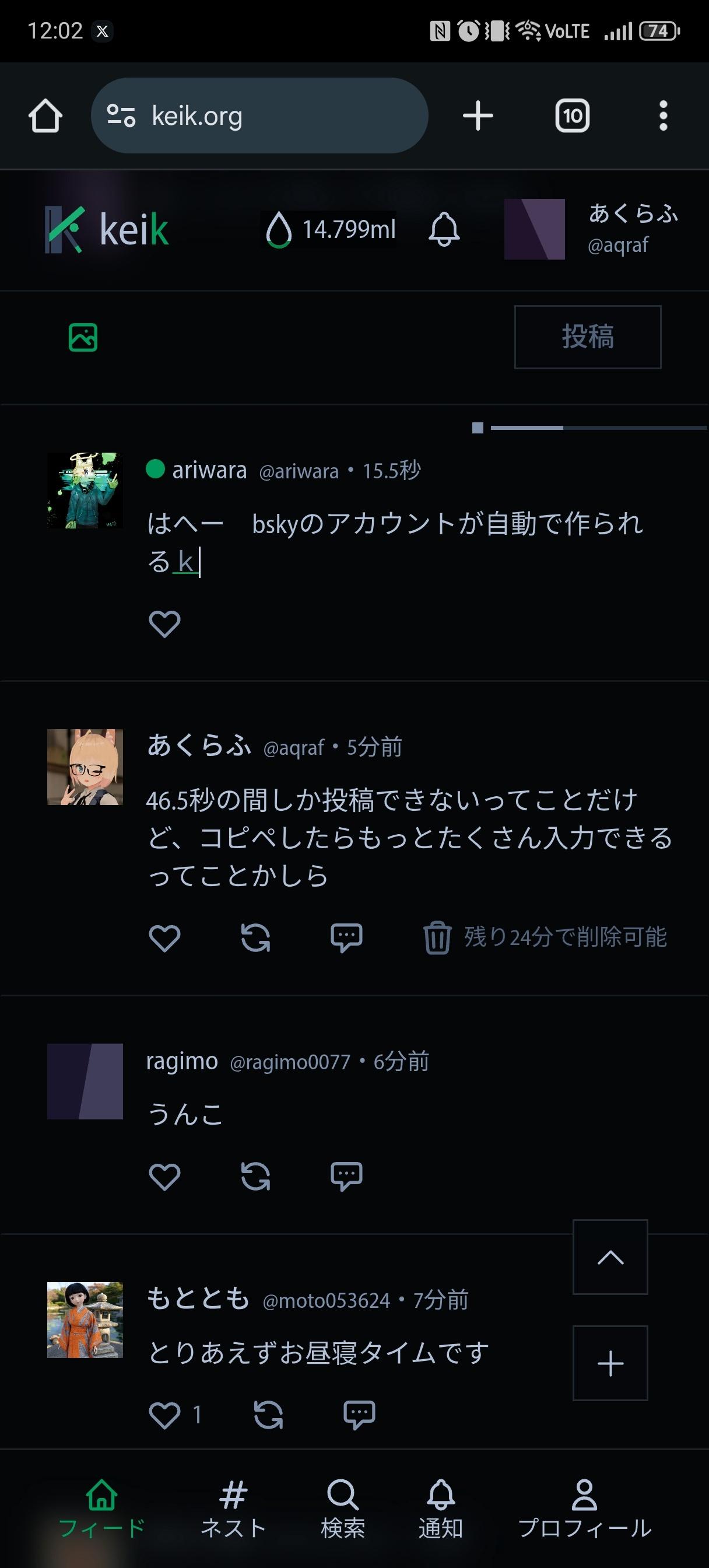
Task: Open the browser's tab switcher showing 10
Action: point(572,116)
